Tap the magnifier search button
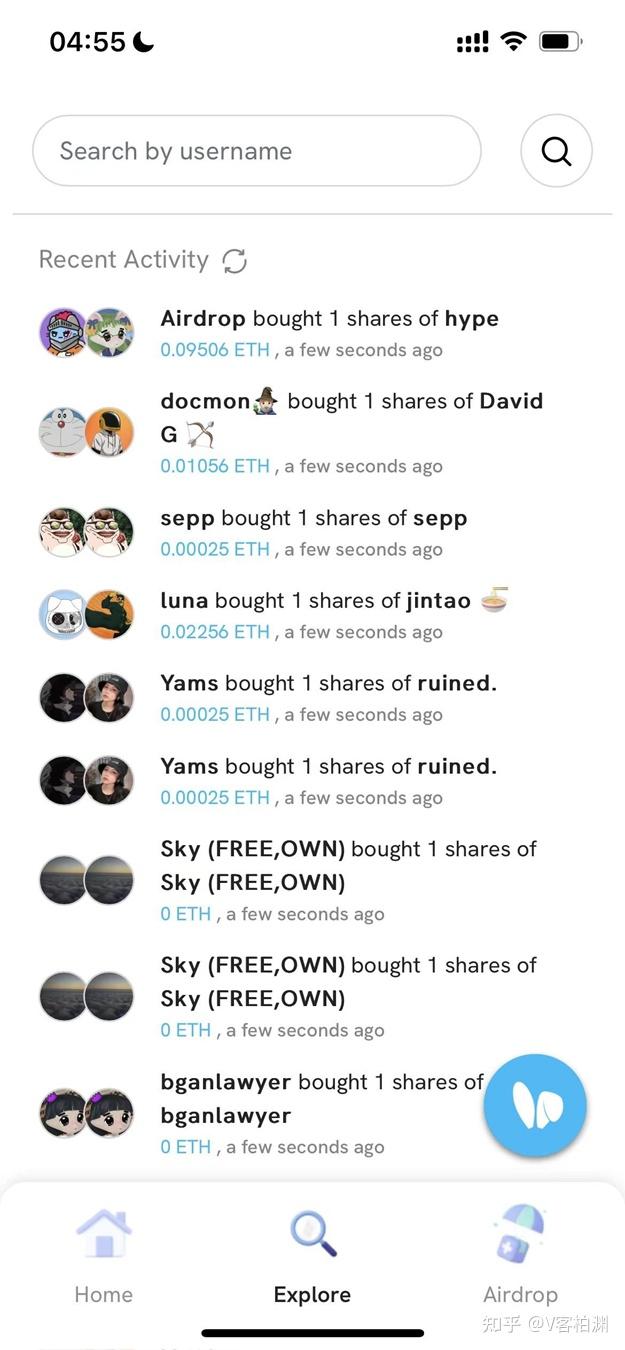Image resolution: width=625 pixels, height=1350 pixels. pyautogui.click(x=556, y=151)
